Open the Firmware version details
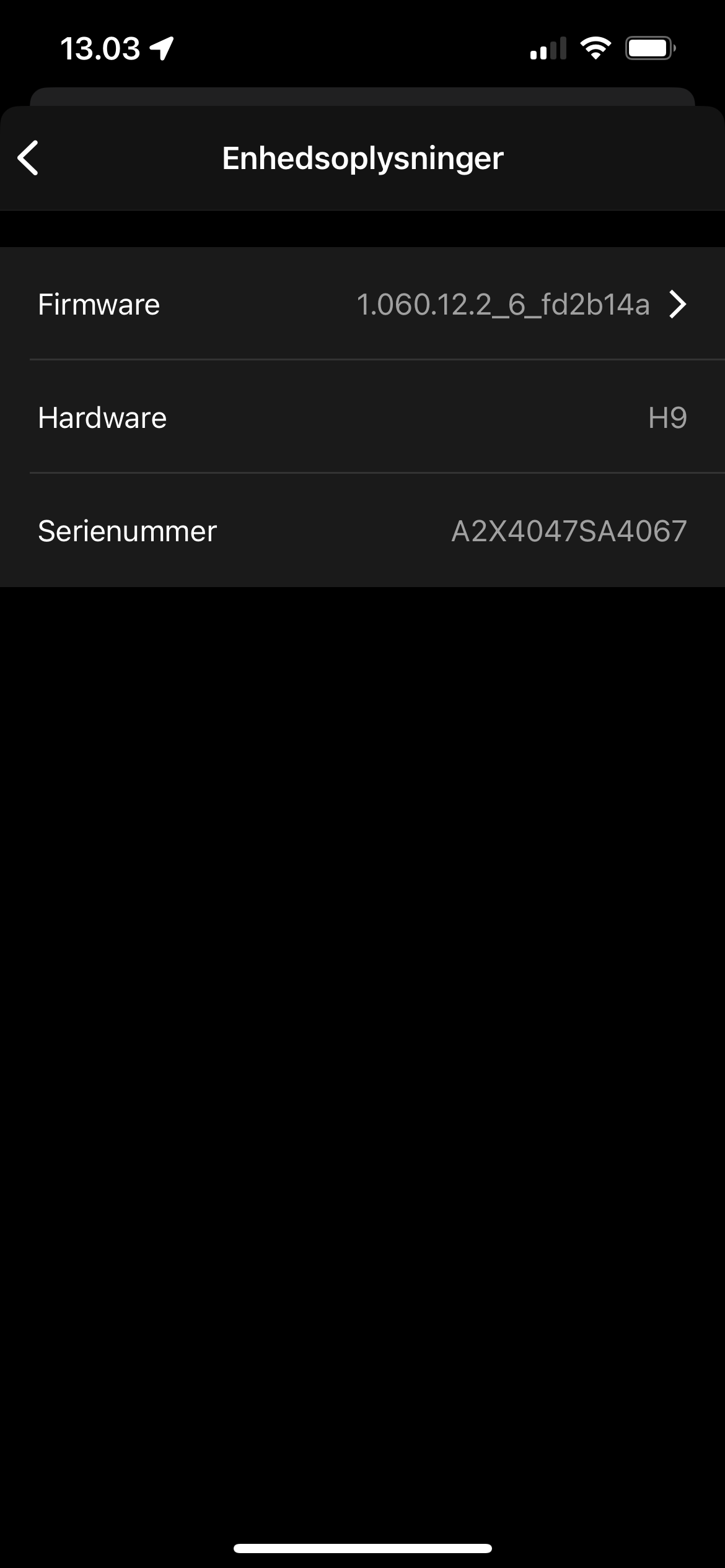The height and width of the screenshot is (1568, 725). coord(362,304)
